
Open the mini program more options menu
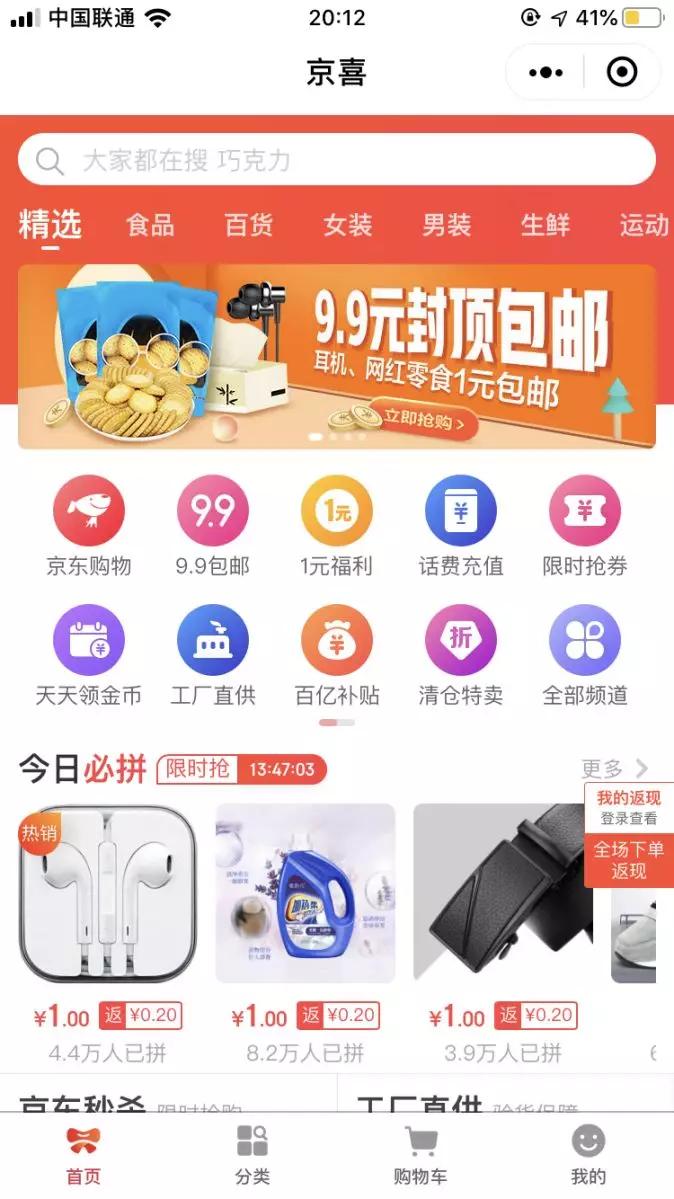click(x=546, y=72)
